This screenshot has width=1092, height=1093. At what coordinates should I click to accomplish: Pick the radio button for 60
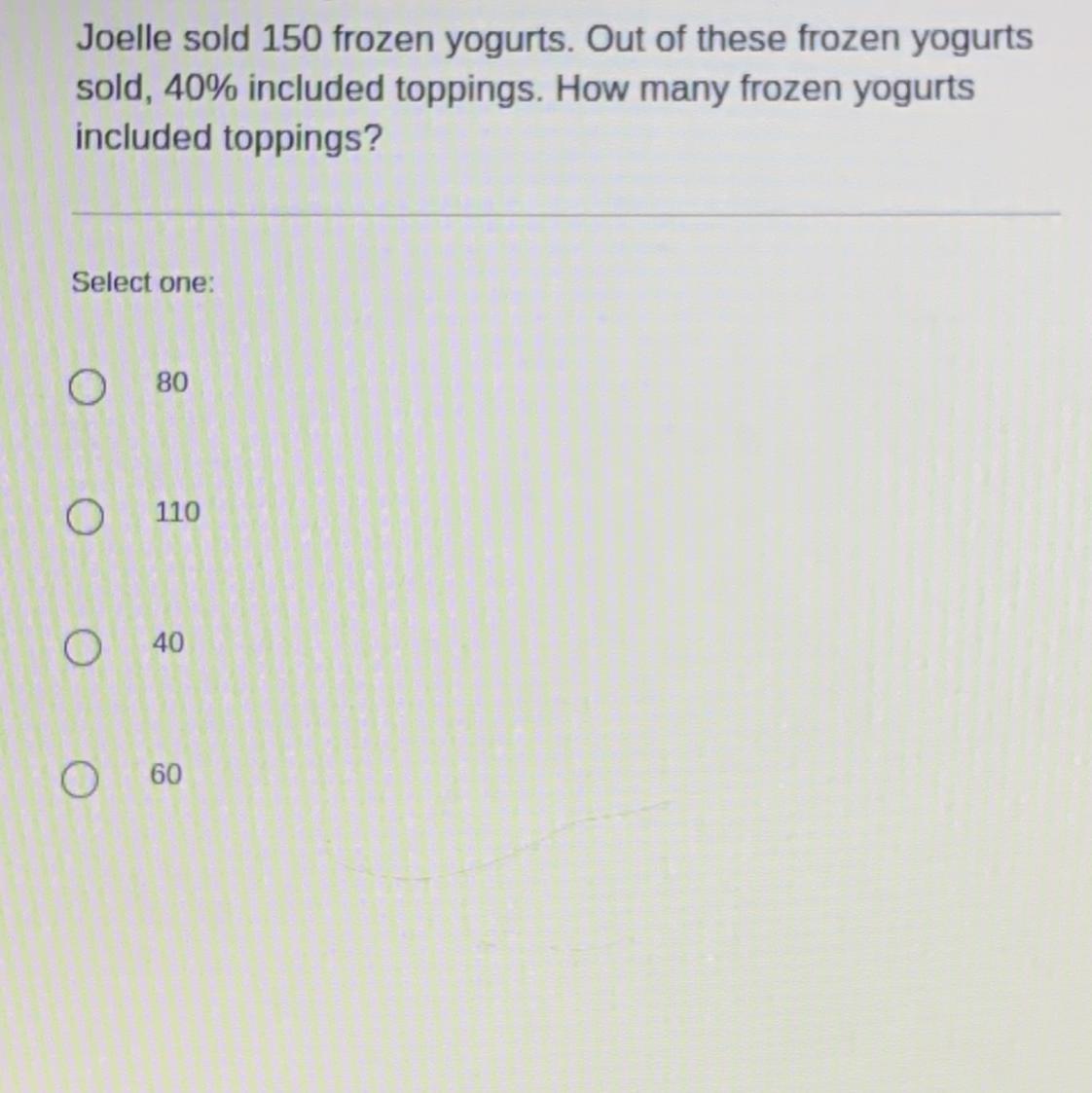[x=81, y=780]
